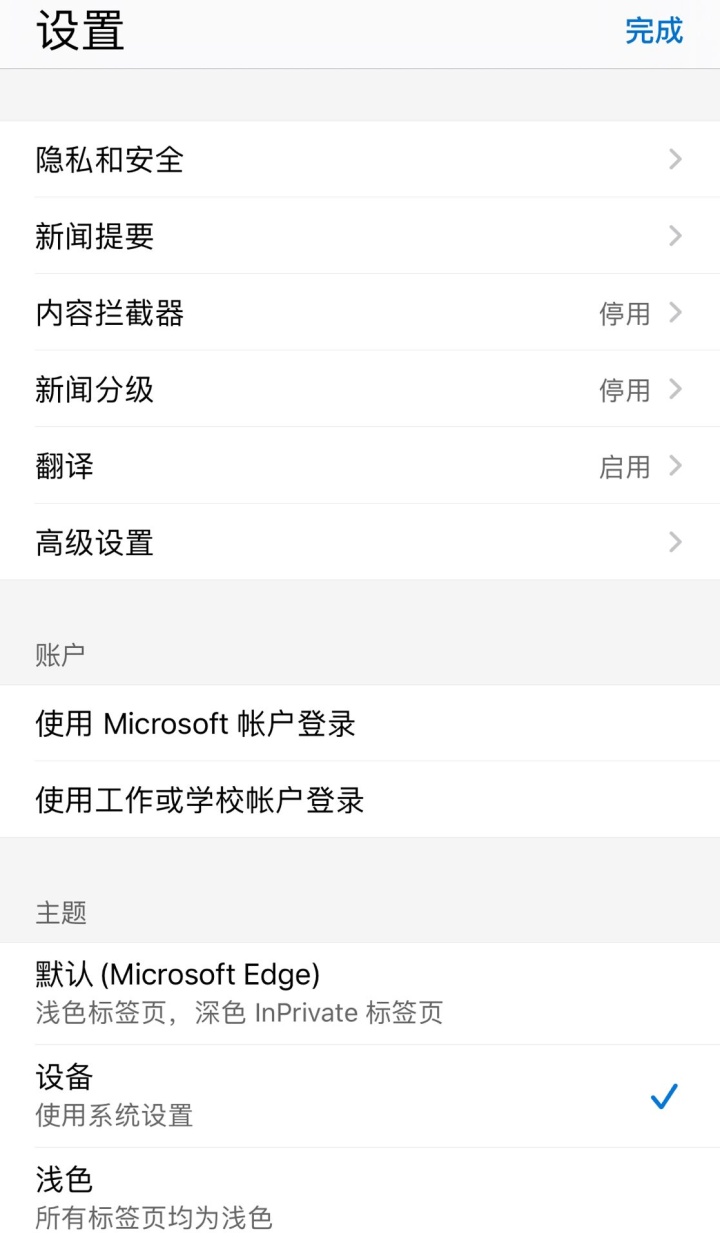
Task: Open 隐私和安全 settings
Action: pos(360,160)
